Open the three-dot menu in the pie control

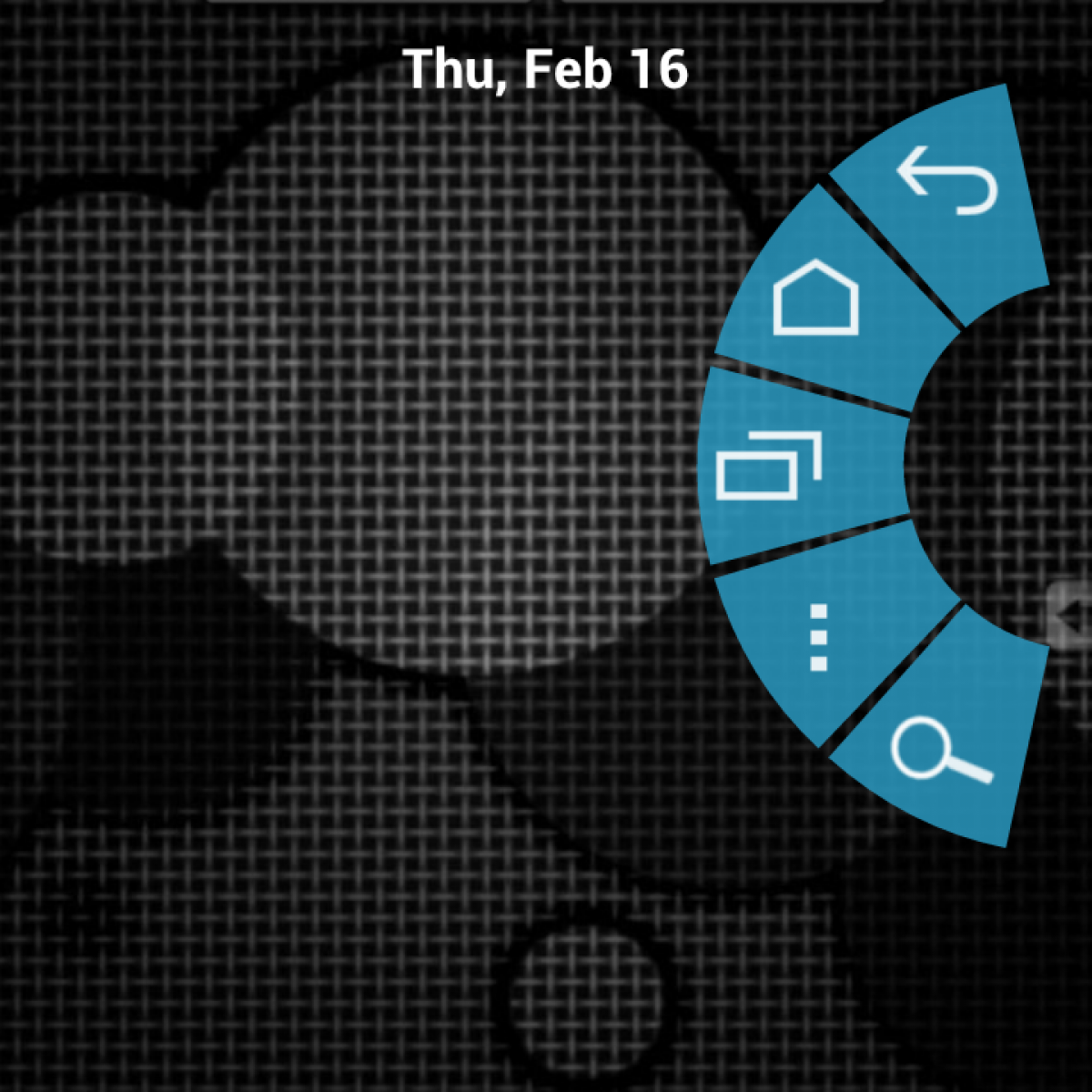pos(818,636)
